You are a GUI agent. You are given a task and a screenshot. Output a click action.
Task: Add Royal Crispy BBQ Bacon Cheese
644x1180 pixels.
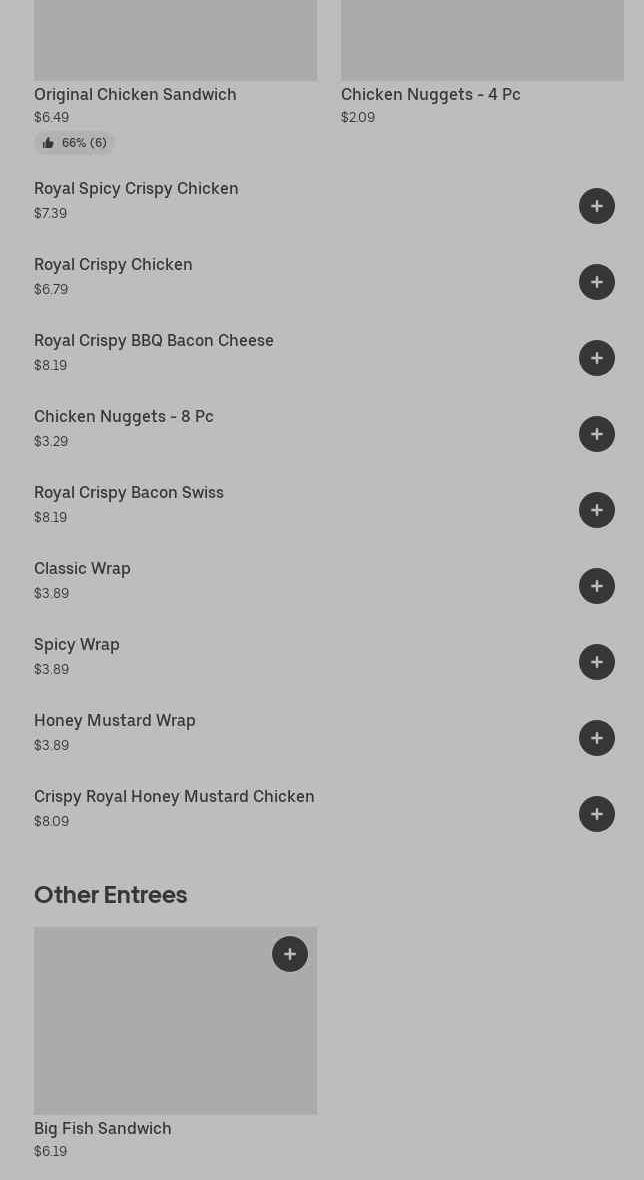pyautogui.click(x=597, y=358)
